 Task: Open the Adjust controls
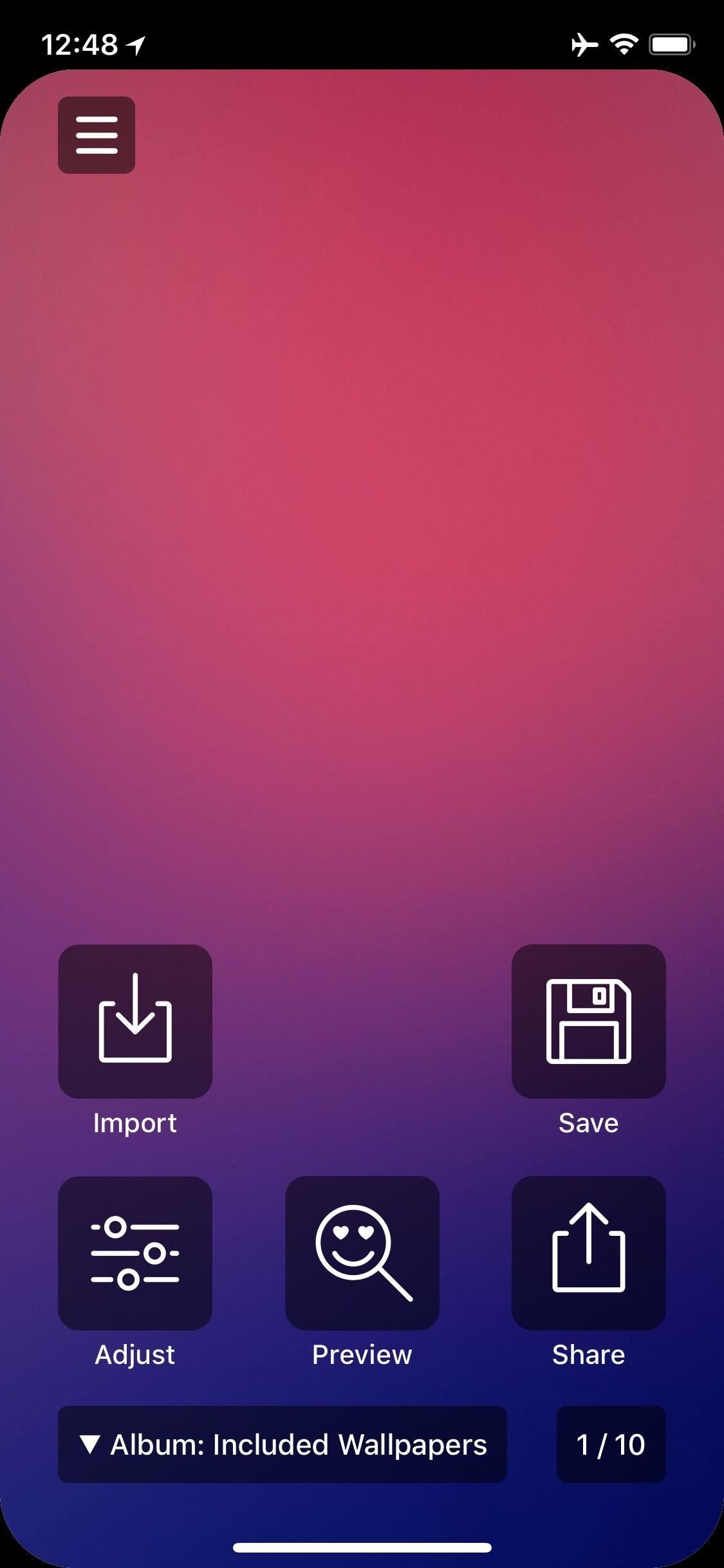(x=135, y=1253)
